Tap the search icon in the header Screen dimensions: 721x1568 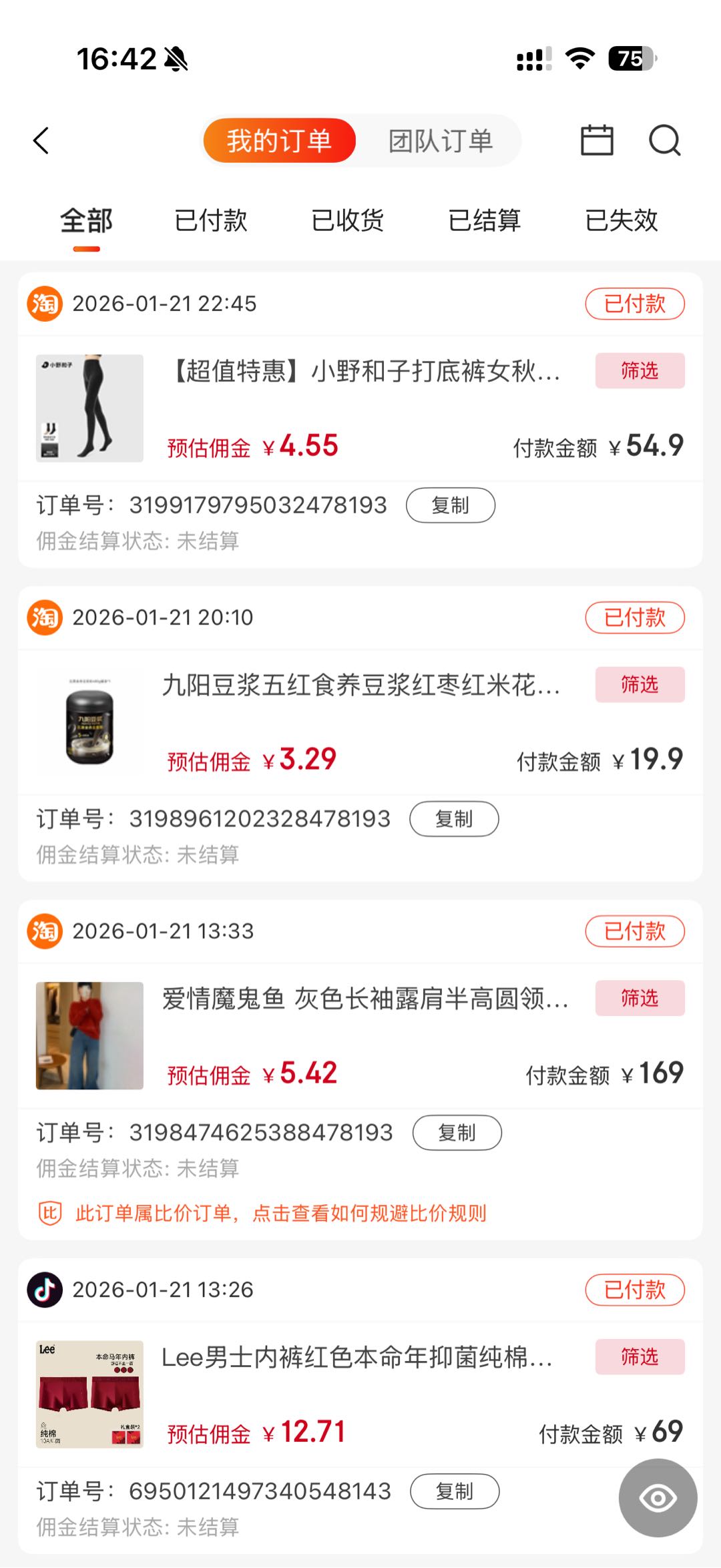point(665,140)
